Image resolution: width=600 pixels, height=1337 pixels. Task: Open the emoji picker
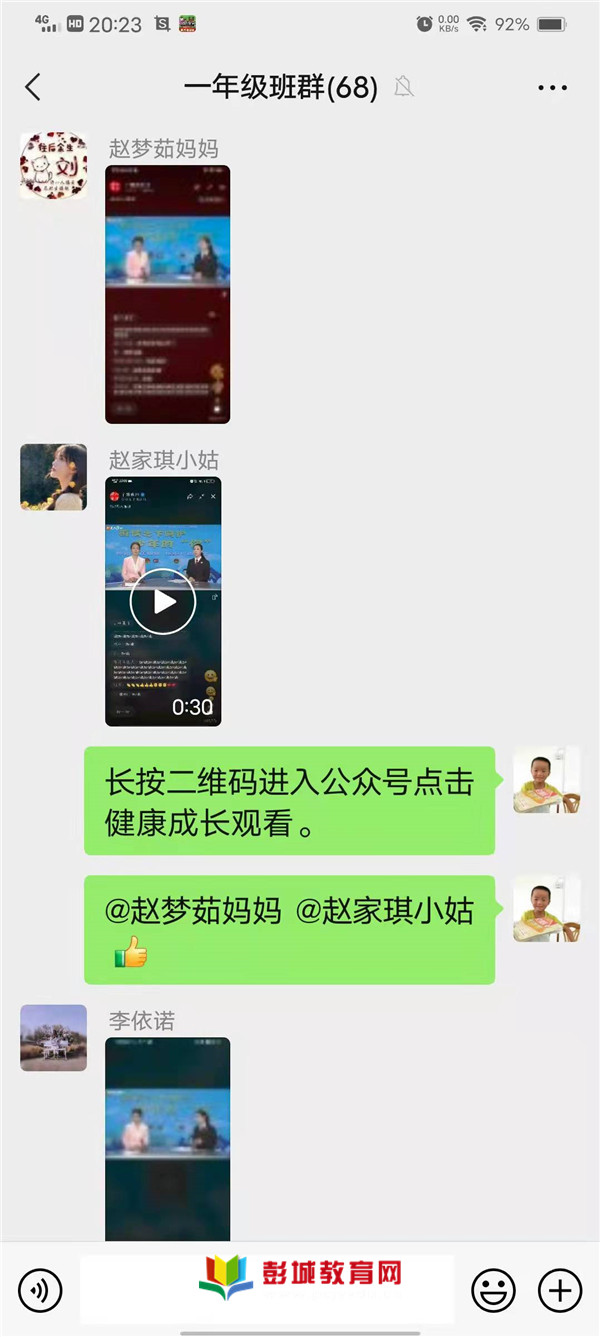point(493,1290)
